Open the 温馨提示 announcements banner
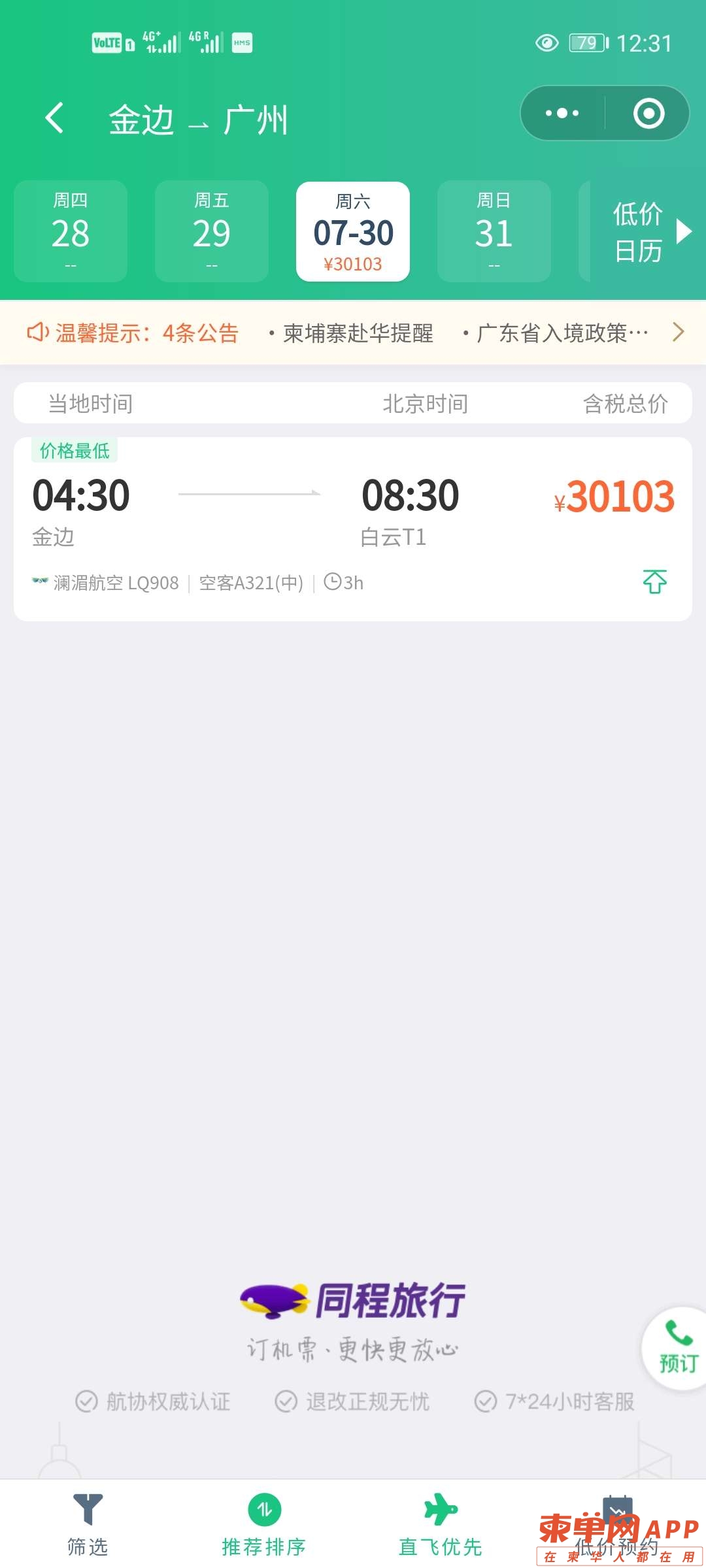Screen dimensions: 706x1568 (353, 333)
